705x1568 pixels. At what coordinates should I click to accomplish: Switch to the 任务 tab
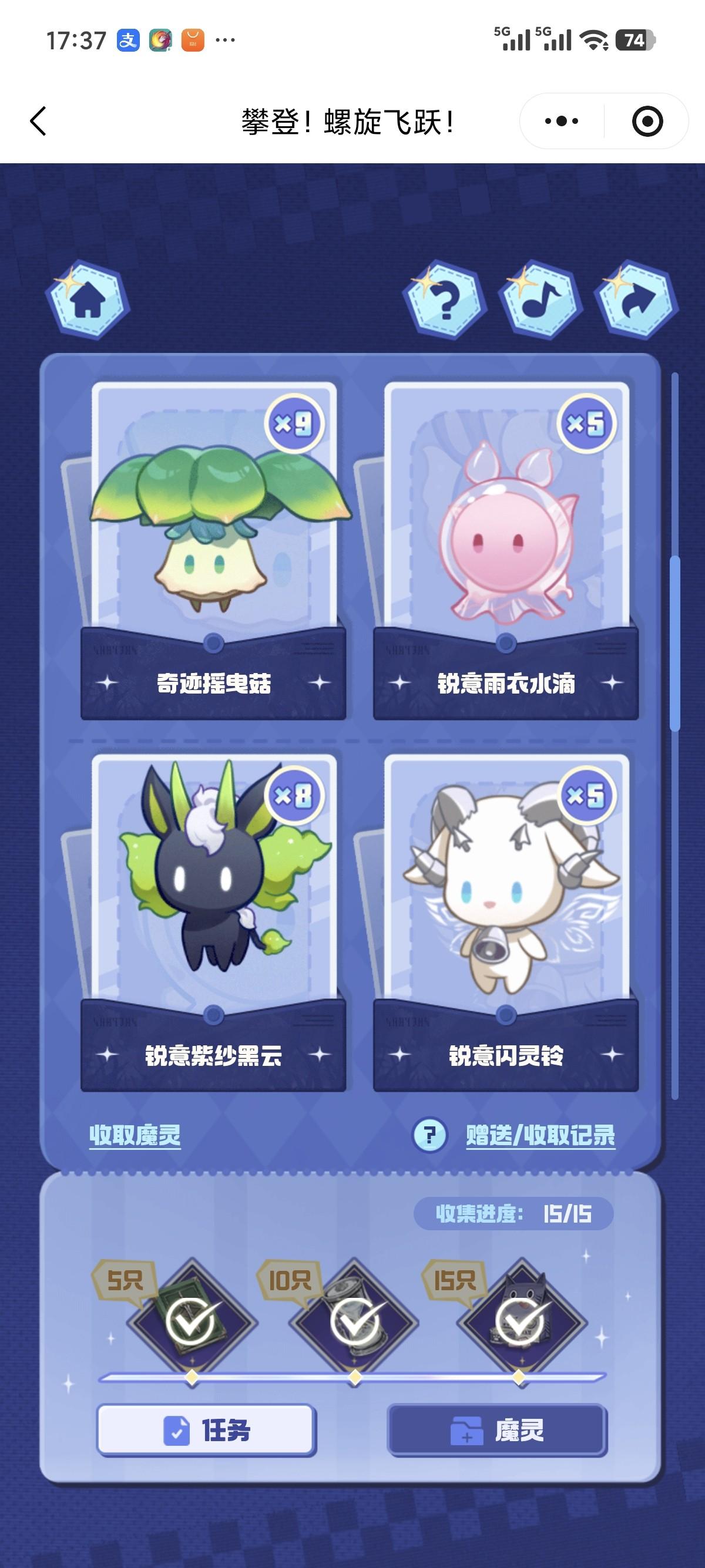pos(206,1430)
